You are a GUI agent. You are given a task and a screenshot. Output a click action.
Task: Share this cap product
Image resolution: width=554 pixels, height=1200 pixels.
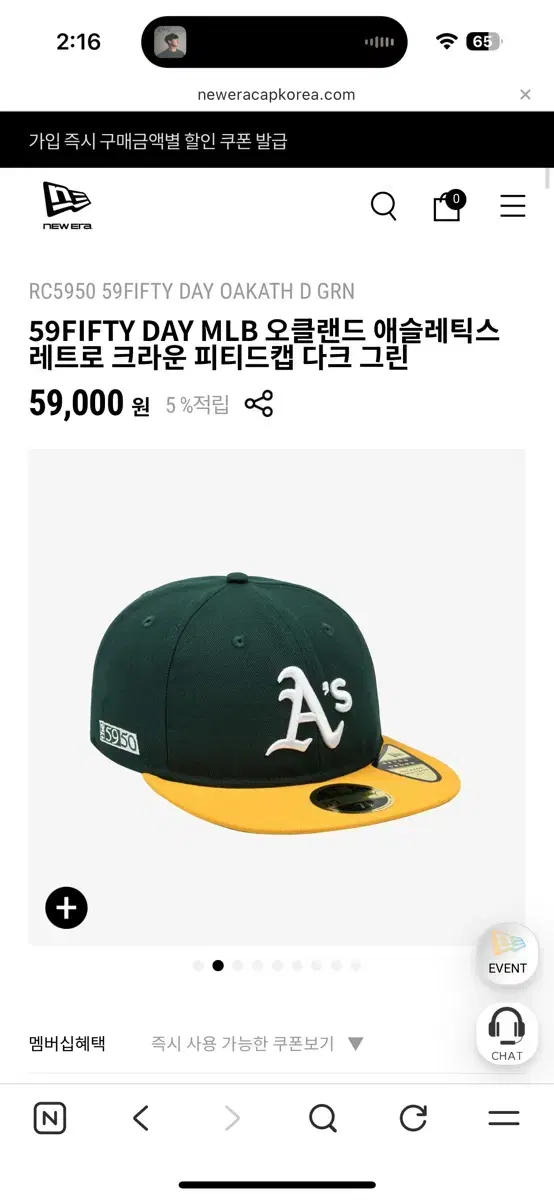click(x=259, y=404)
